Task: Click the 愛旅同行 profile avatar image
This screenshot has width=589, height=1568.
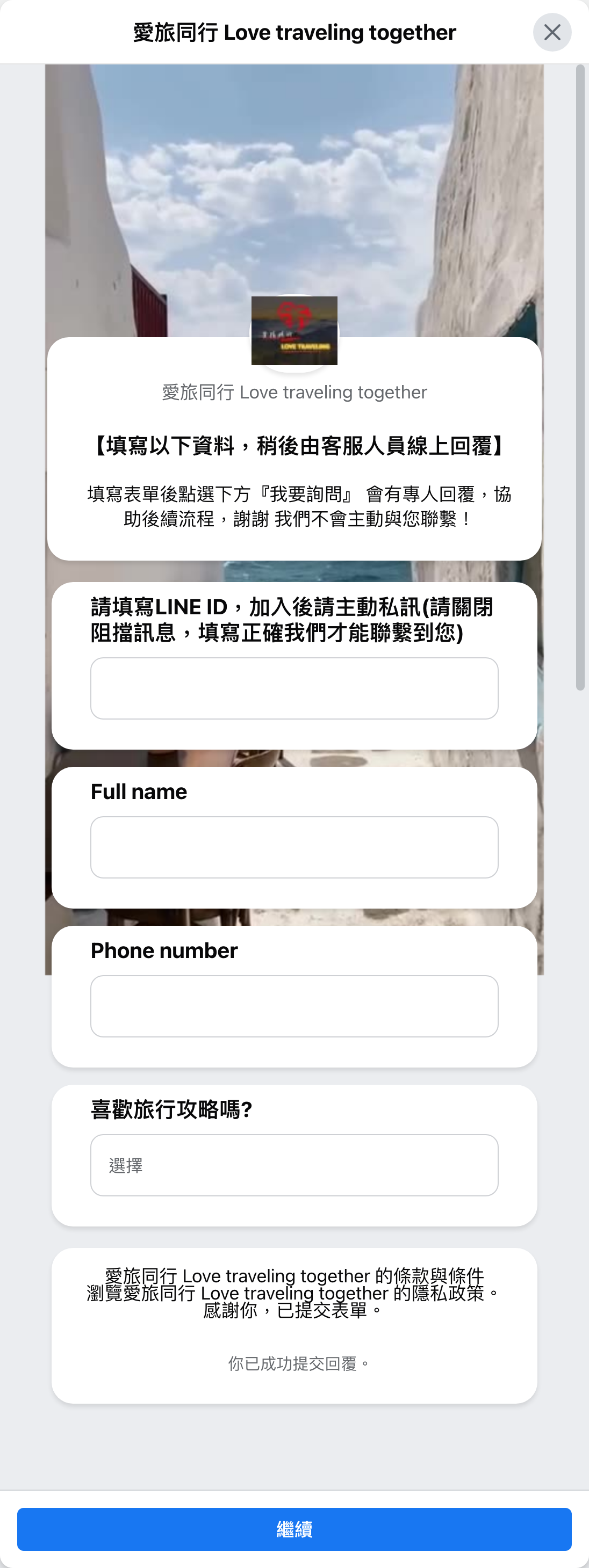Action: pyautogui.click(x=294, y=331)
